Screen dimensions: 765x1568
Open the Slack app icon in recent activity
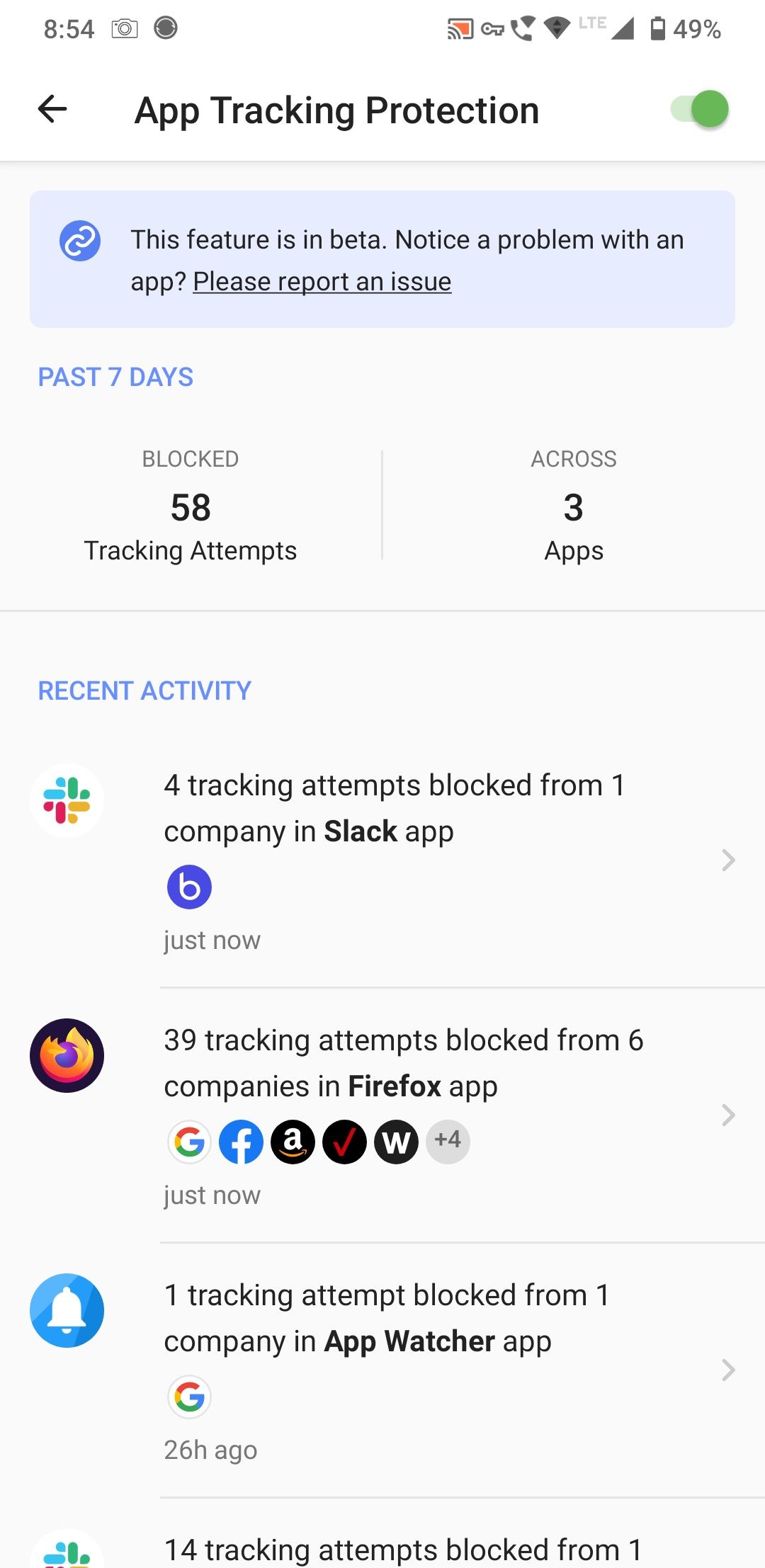67,800
